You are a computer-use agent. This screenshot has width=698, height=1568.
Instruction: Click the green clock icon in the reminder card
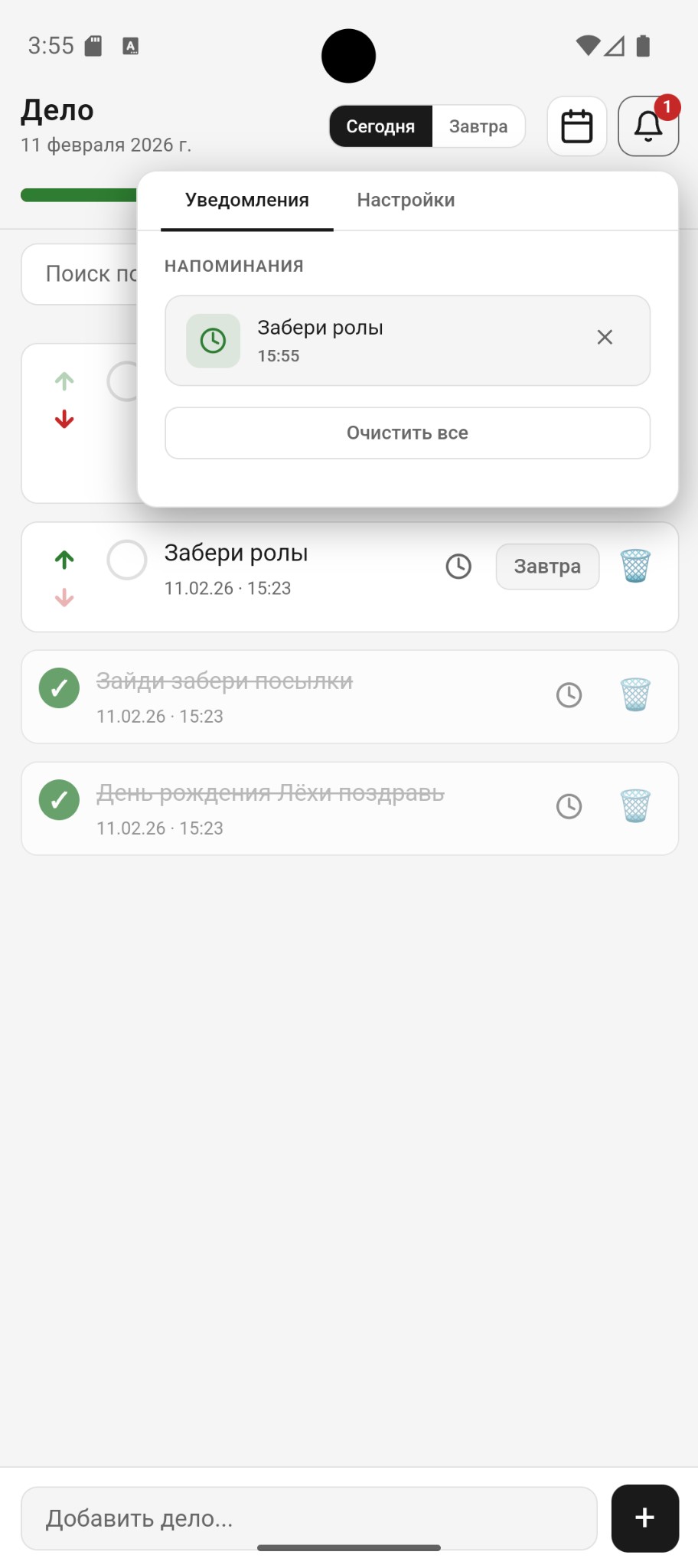point(212,340)
